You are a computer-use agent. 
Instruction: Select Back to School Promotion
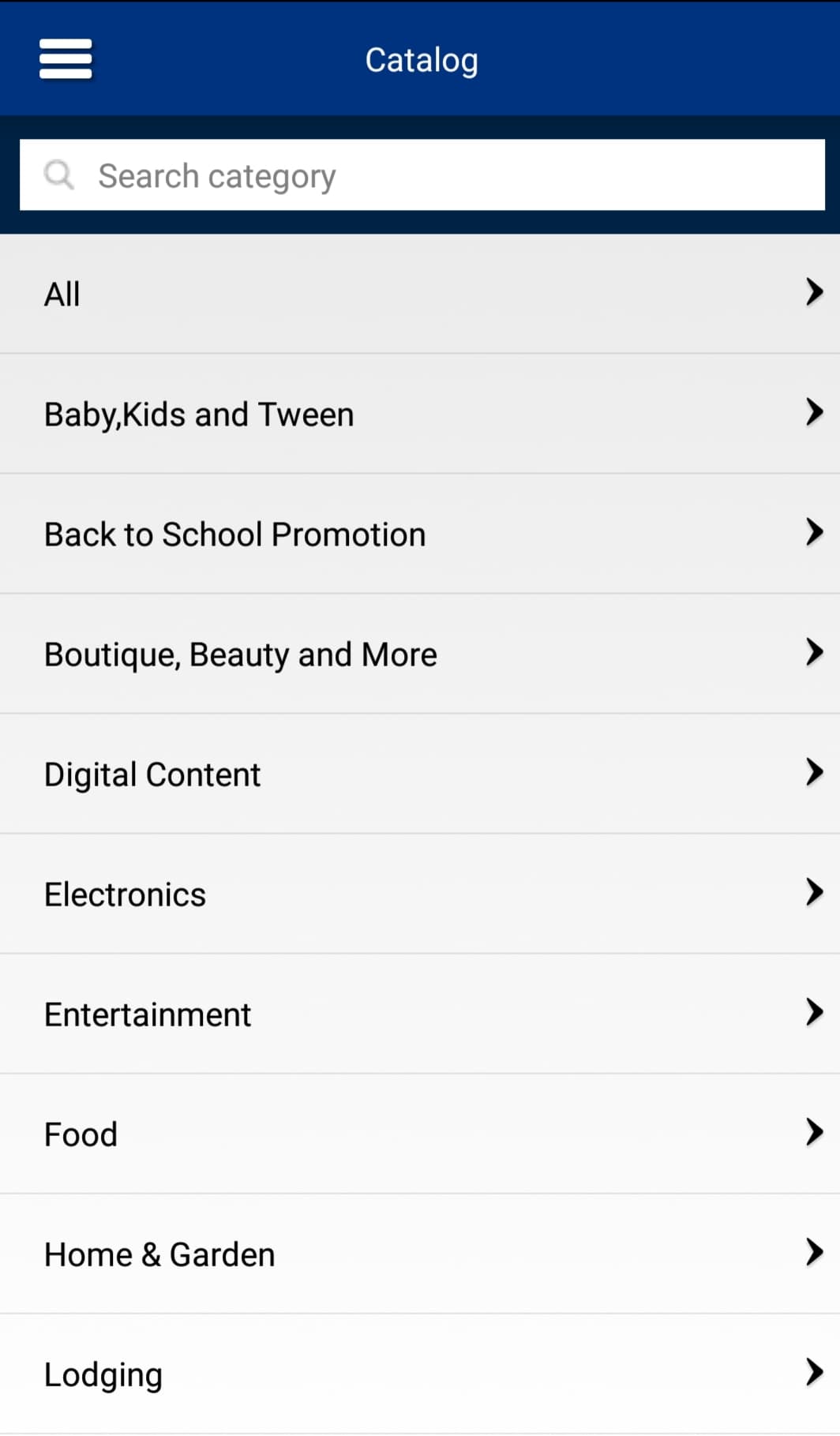pos(420,534)
